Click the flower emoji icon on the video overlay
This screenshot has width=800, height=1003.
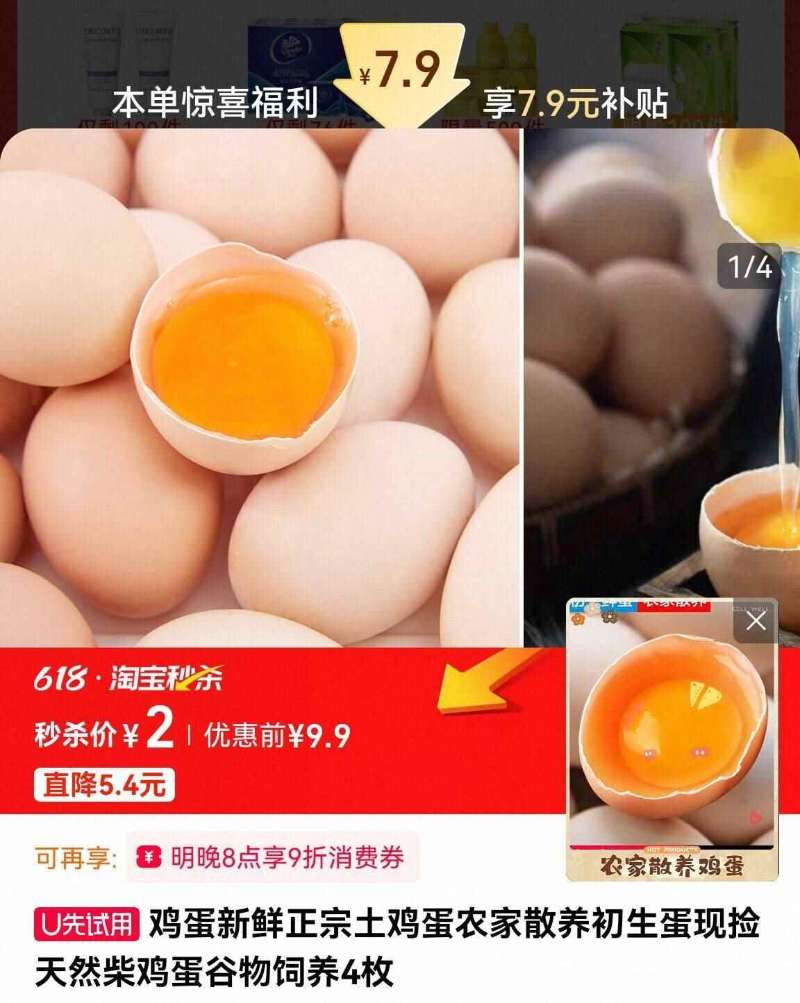click(578, 620)
